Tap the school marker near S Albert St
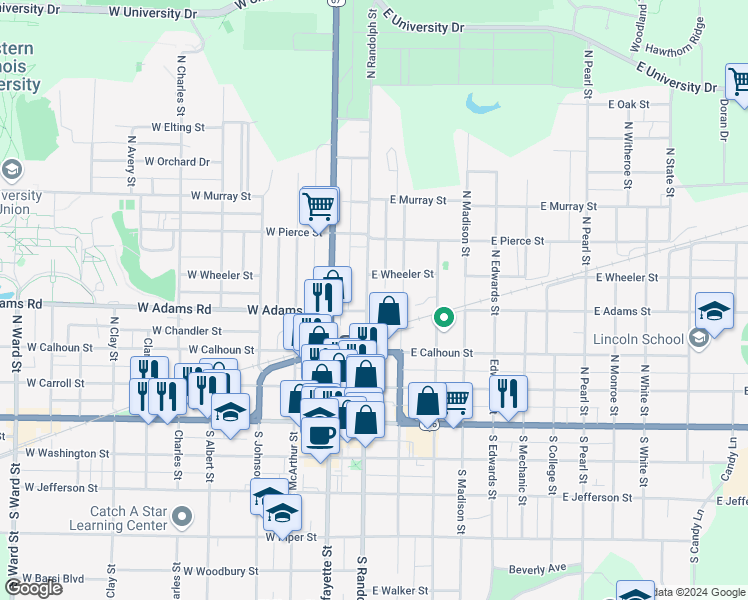This screenshot has width=748, height=600. [x=230, y=413]
